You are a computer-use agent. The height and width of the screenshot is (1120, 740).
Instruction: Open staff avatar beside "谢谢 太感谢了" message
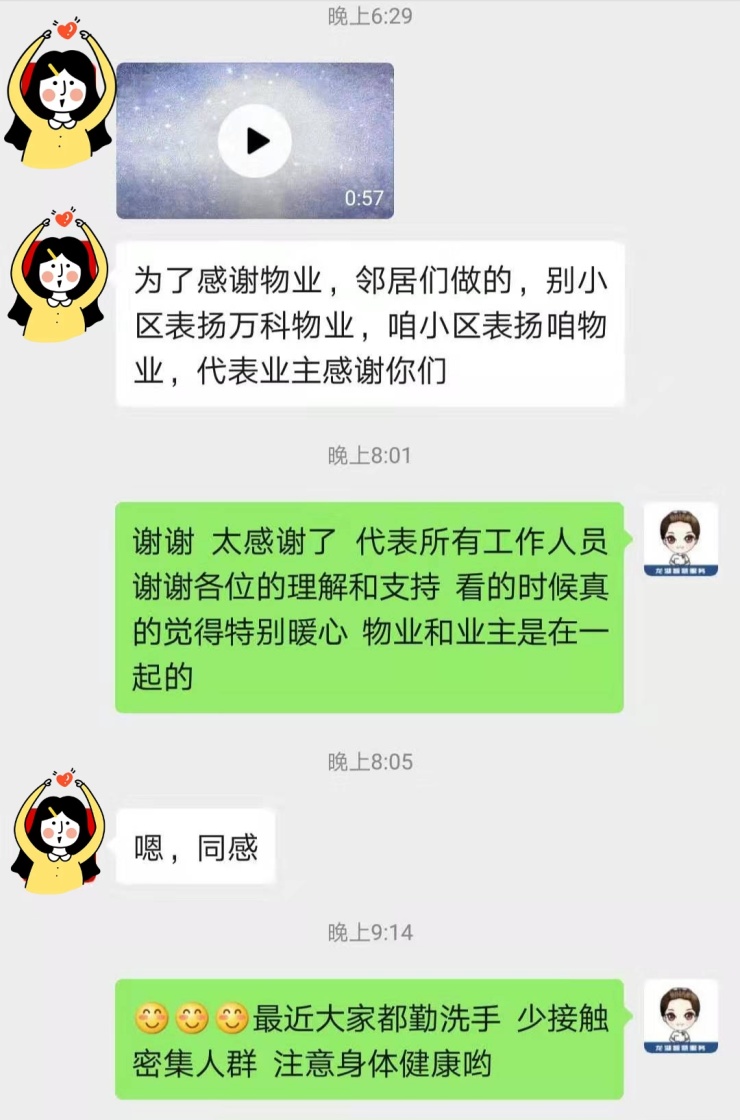pos(680,539)
